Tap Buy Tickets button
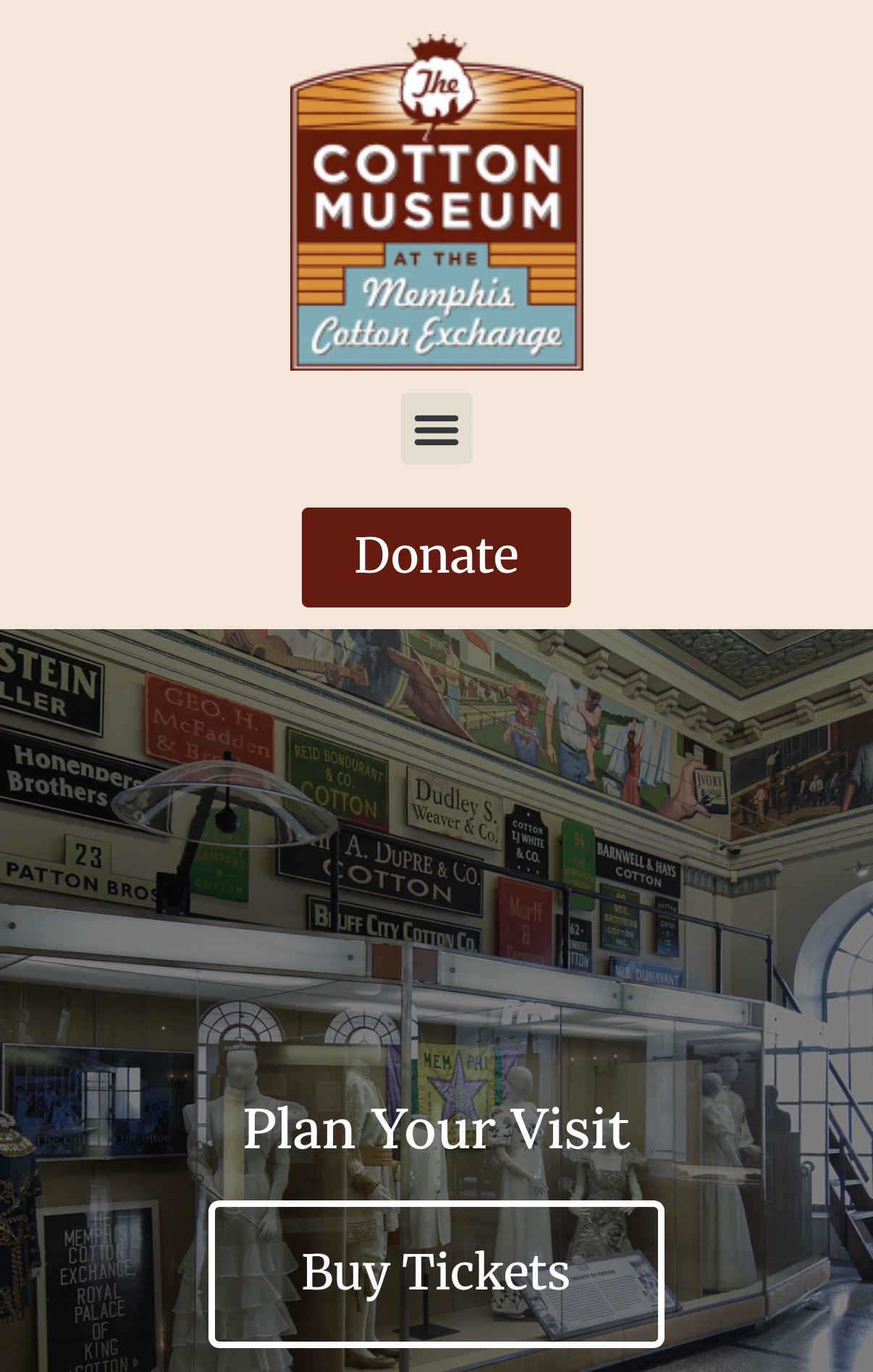 (436, 1273)
